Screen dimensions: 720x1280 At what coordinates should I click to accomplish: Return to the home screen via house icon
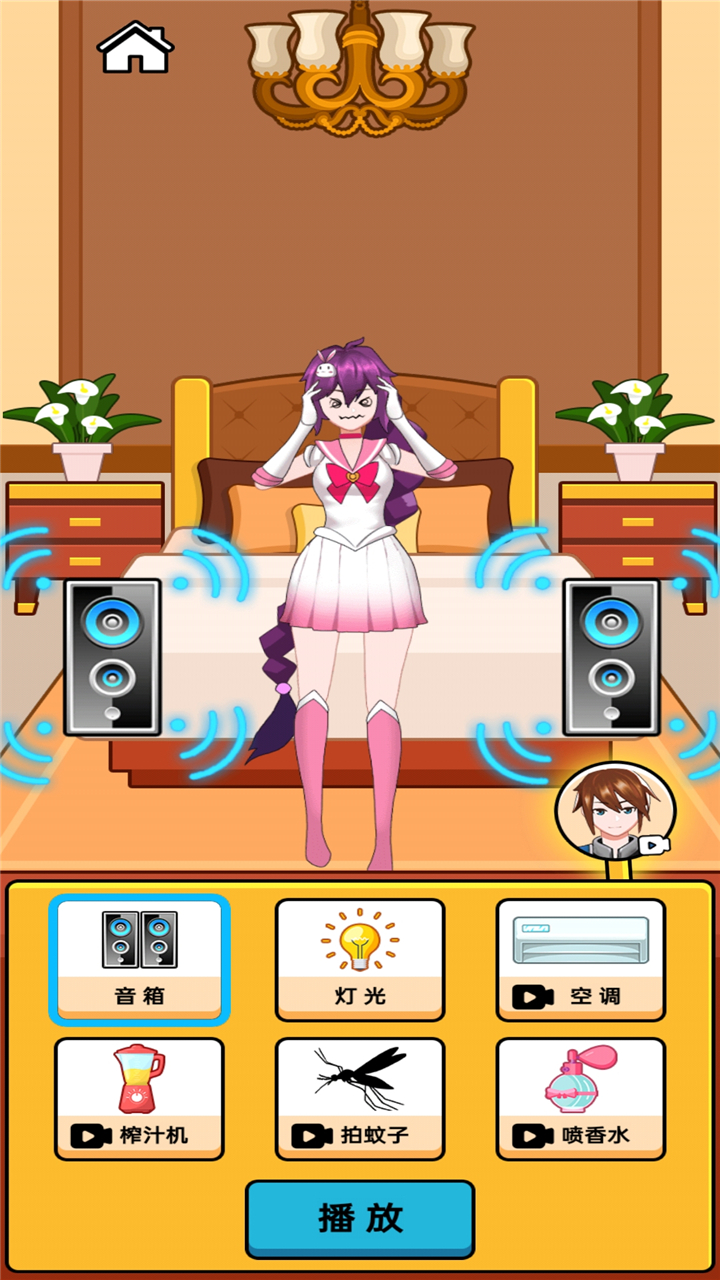pyautogui.click(x=135, y=48)
